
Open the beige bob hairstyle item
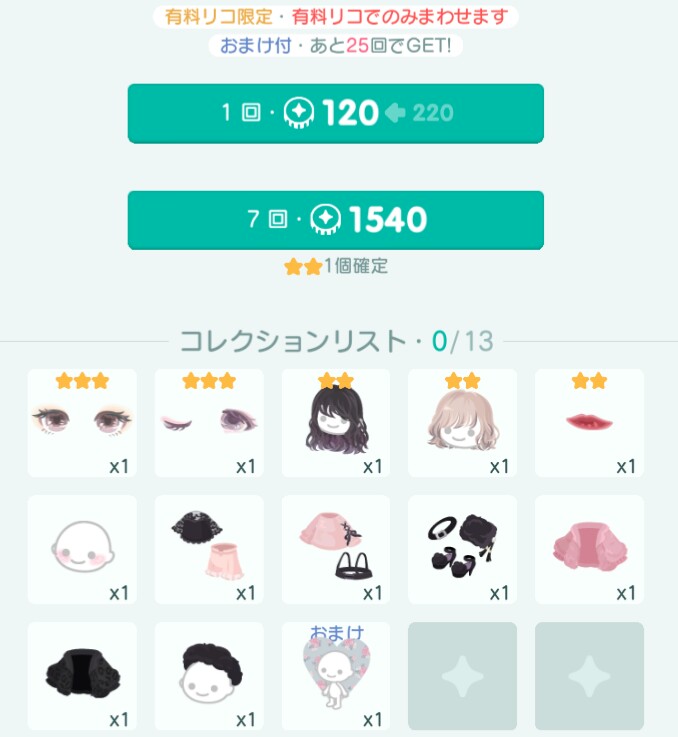click(462, 423)
